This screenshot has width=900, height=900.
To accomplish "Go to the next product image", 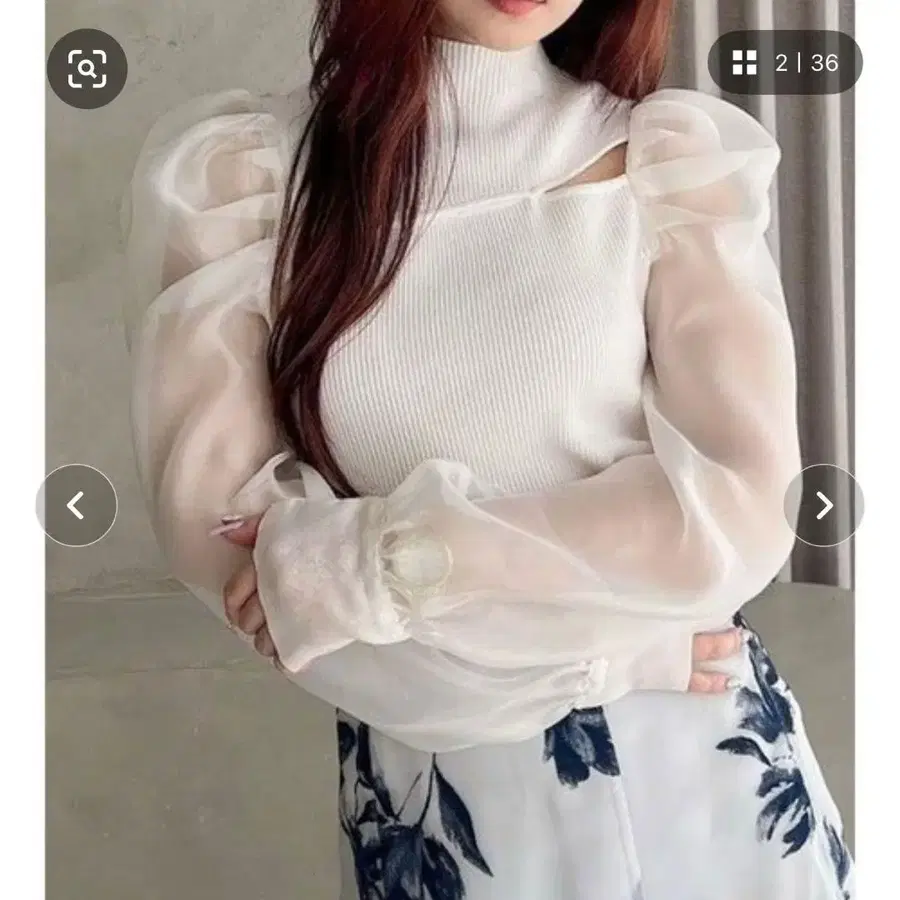I will [824, 505].
